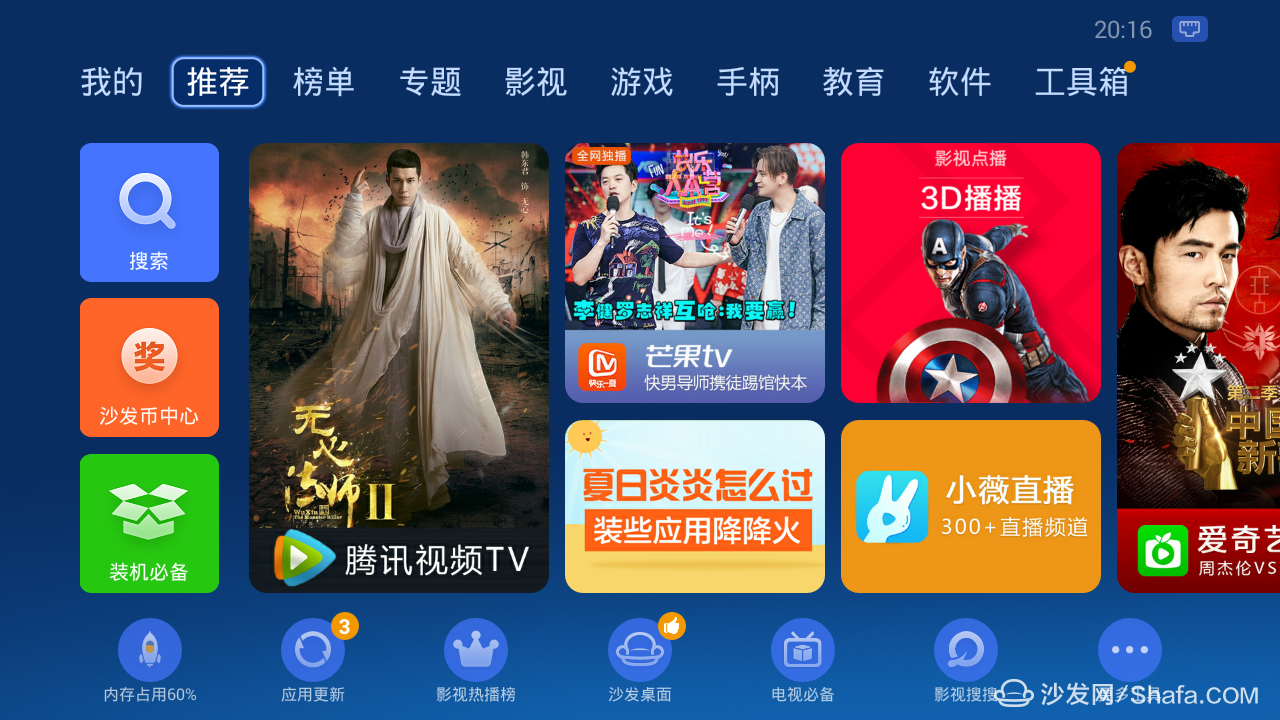Select the 教育 tab
Viewport: 1280px width, 720px height.
tap(853, 82)
